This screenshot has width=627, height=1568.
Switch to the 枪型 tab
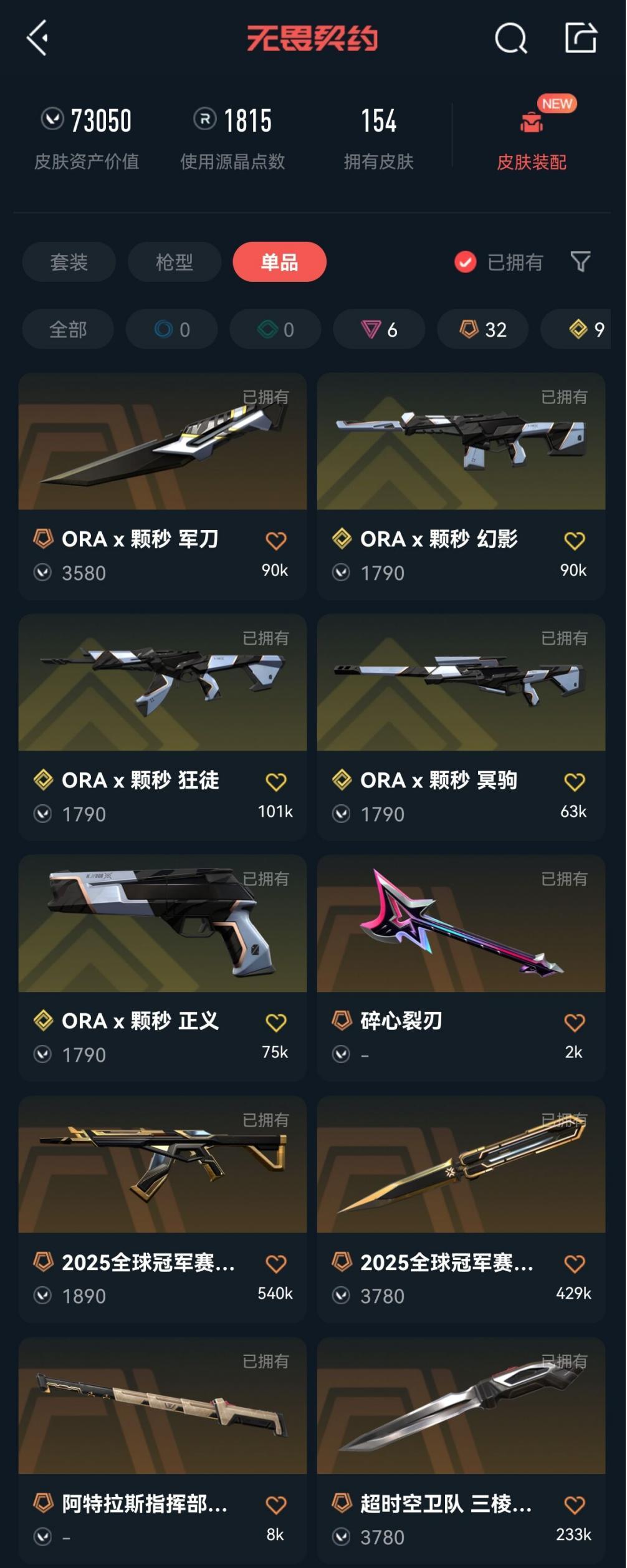[175, 262]
